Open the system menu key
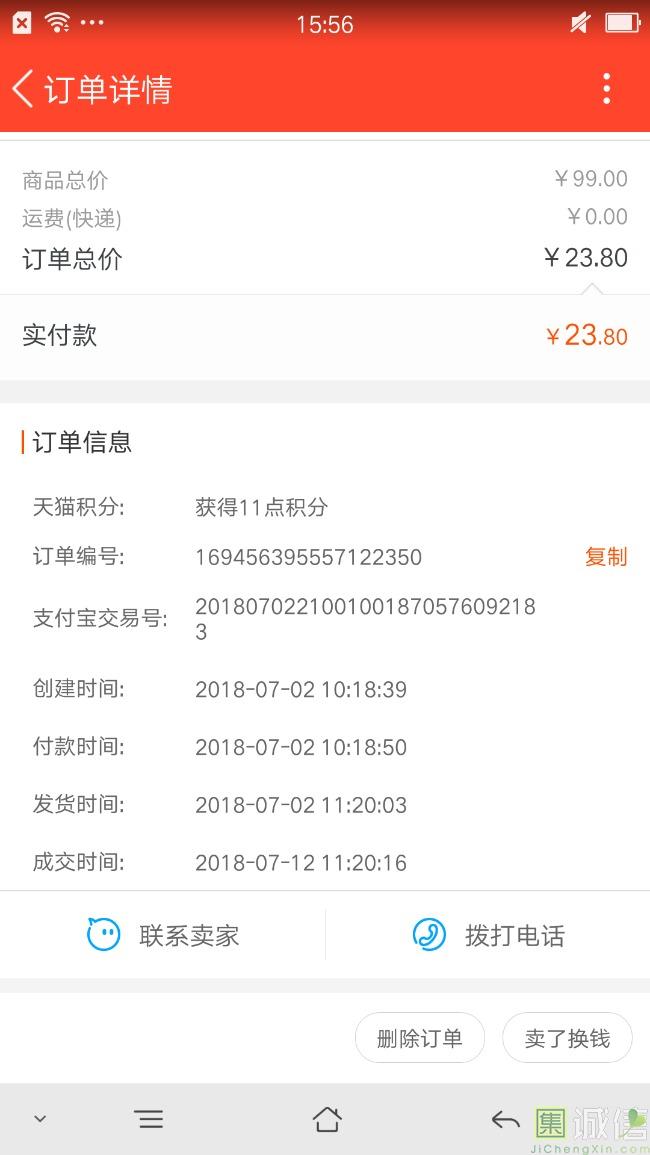 click(149, 1120)
